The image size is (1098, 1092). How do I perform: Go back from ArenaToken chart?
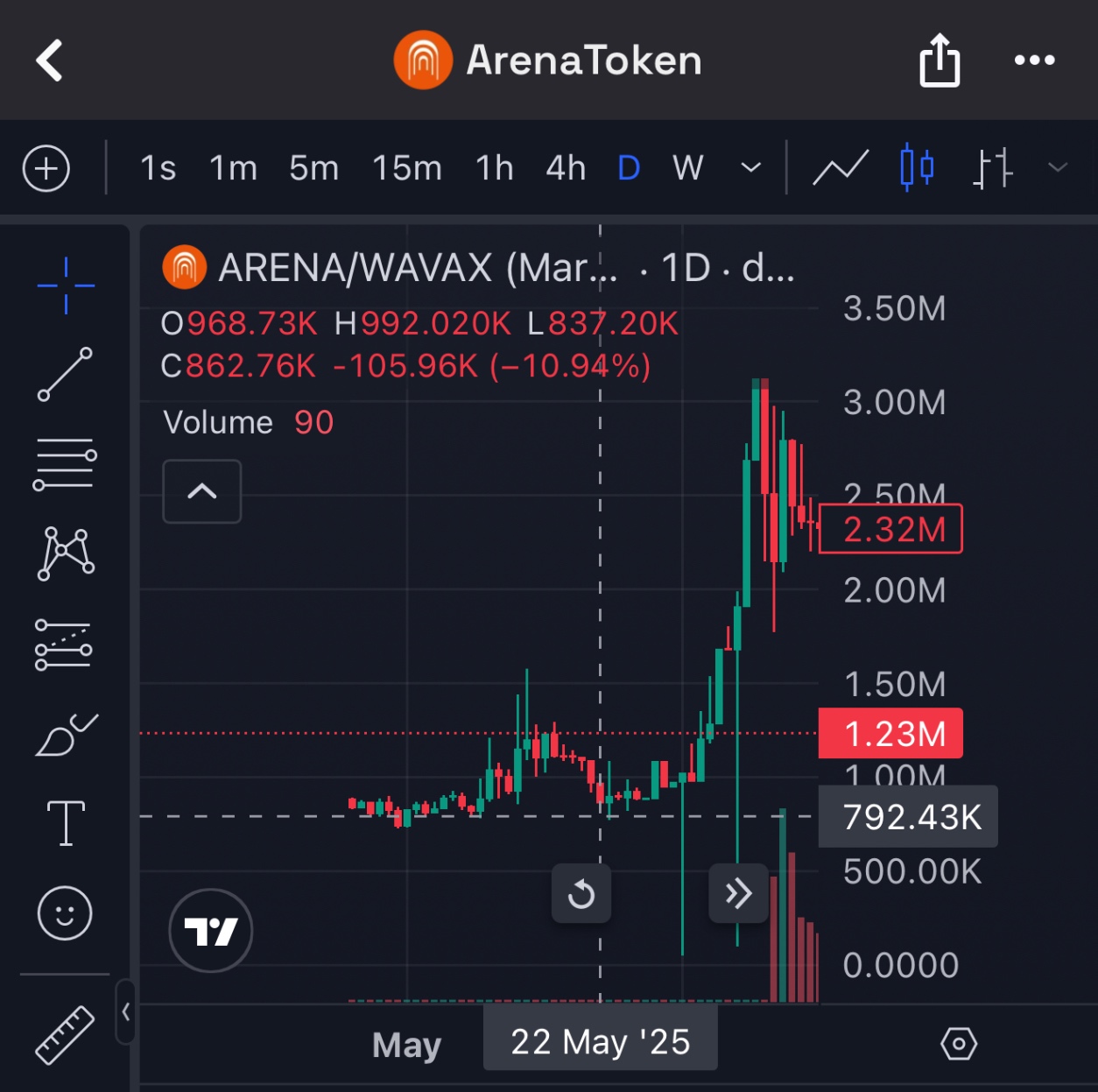pos(50,60)
